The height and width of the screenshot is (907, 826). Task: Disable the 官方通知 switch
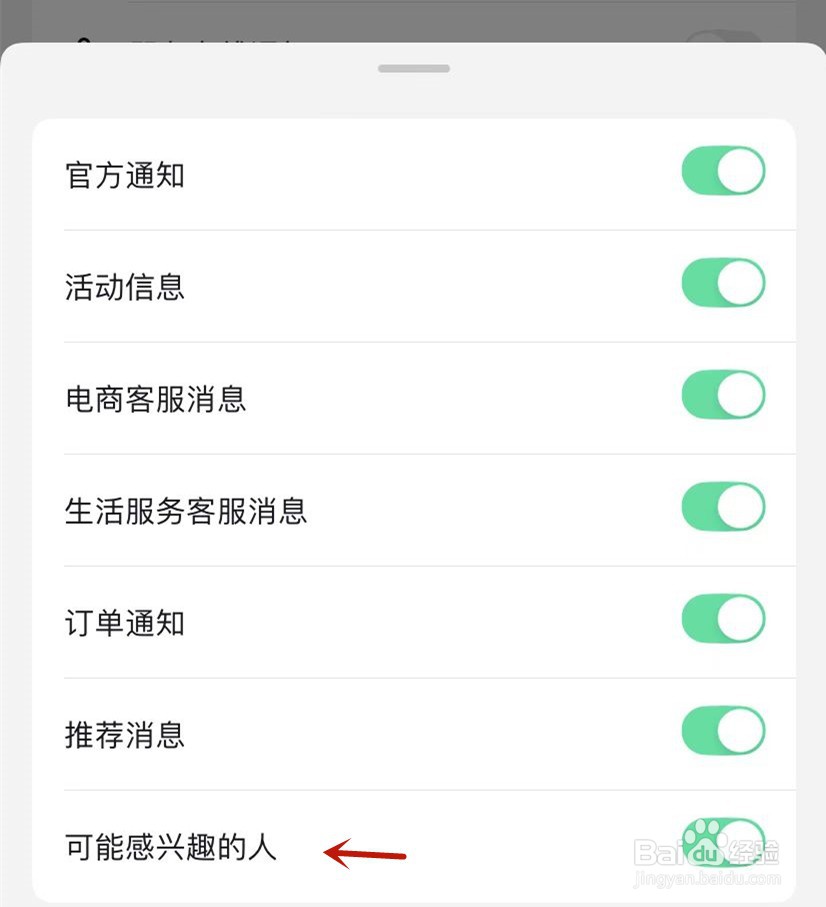pyautogui.click(x=723, y=171)
